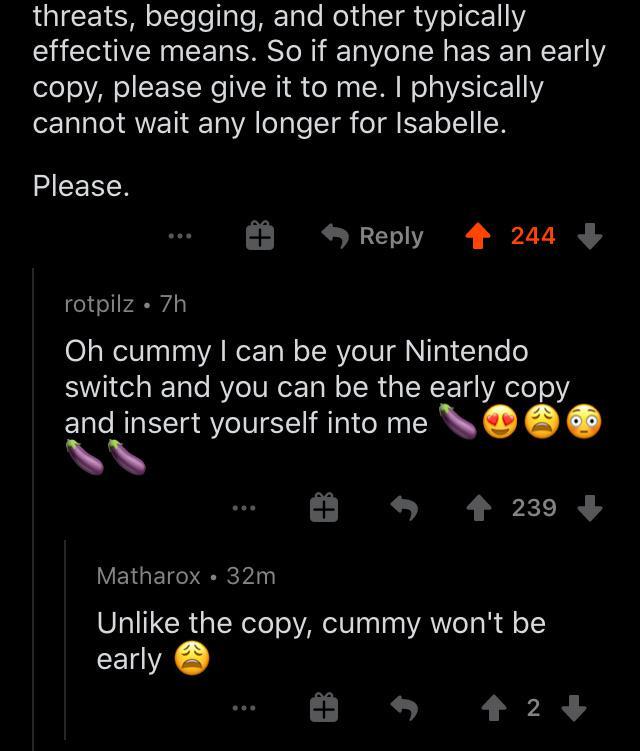
Task: Downvote Matharox's comment
Action: tap(574, 708)
